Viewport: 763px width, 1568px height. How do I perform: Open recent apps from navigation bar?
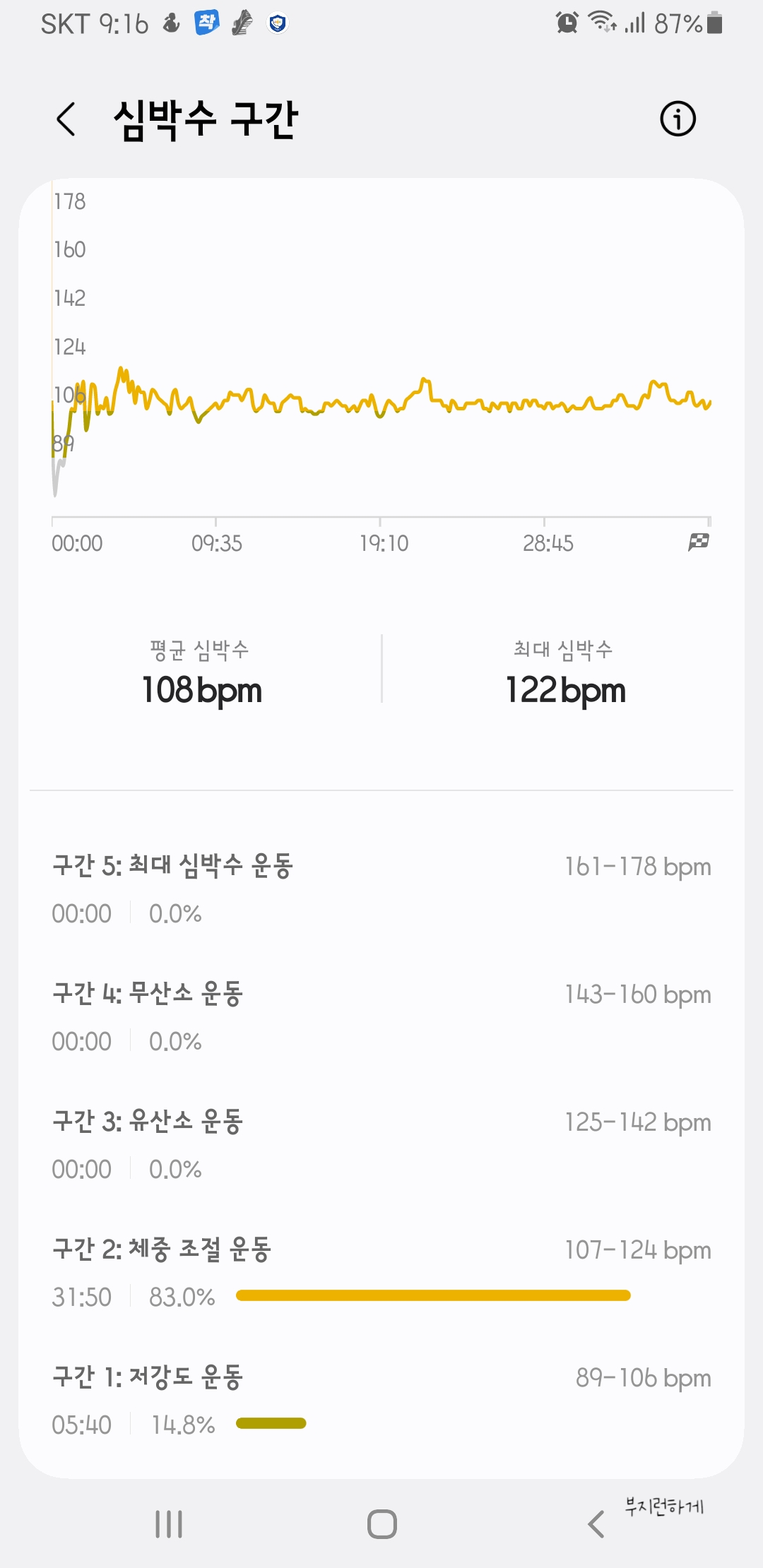[x=169, y=1524]
